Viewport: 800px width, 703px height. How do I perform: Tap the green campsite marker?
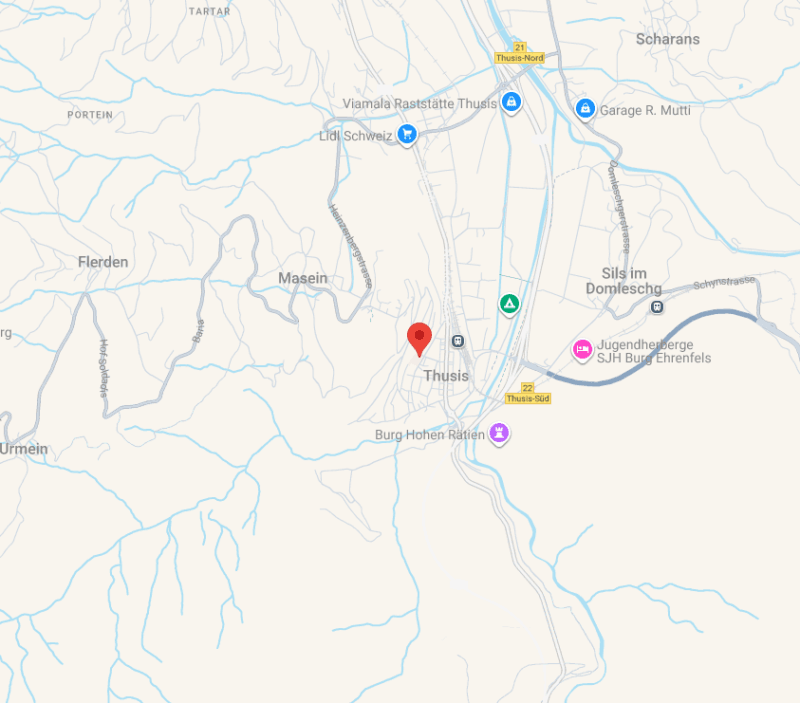tap(510, 303)
